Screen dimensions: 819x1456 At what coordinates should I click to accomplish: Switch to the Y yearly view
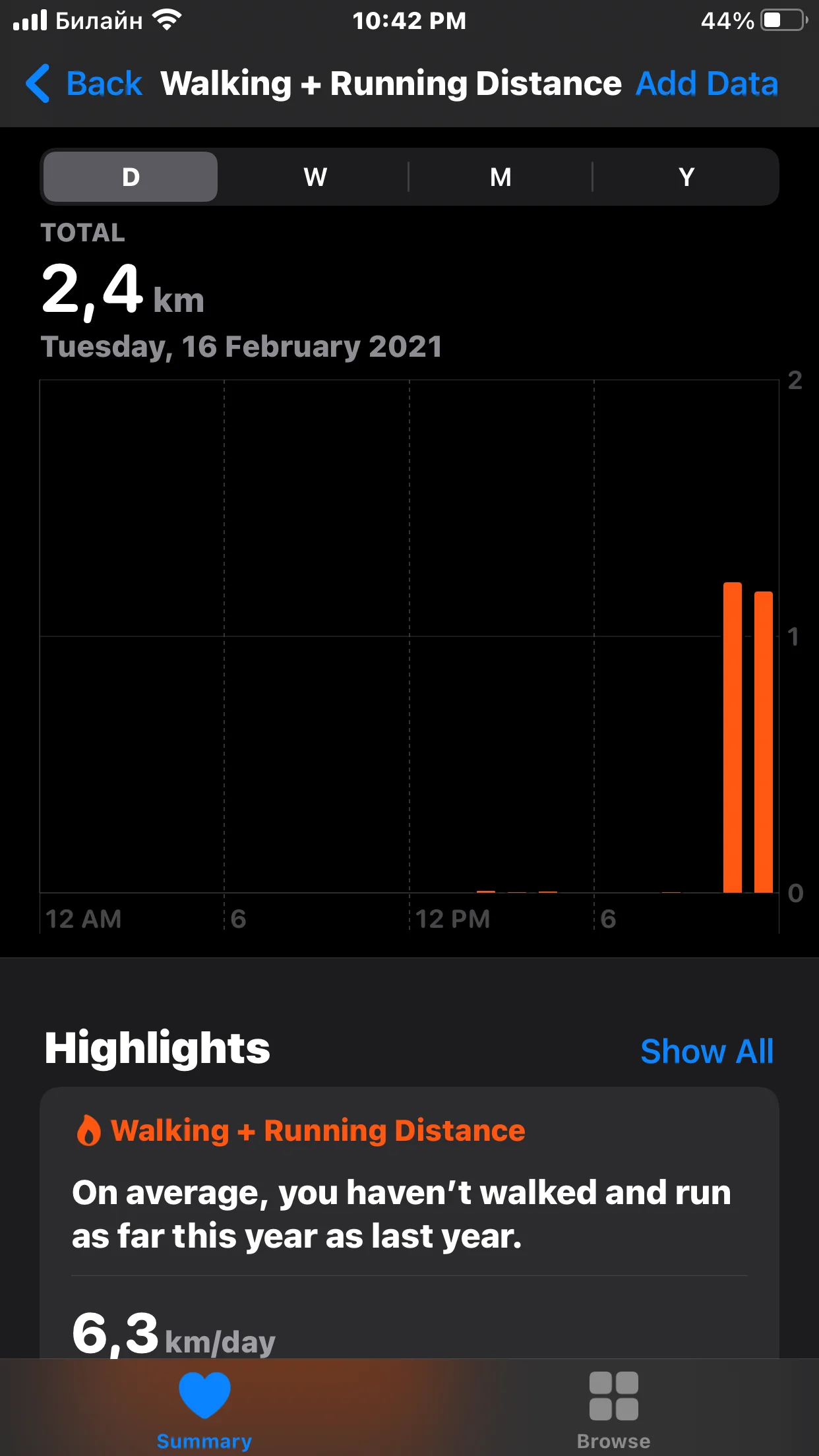click(686, 177)
